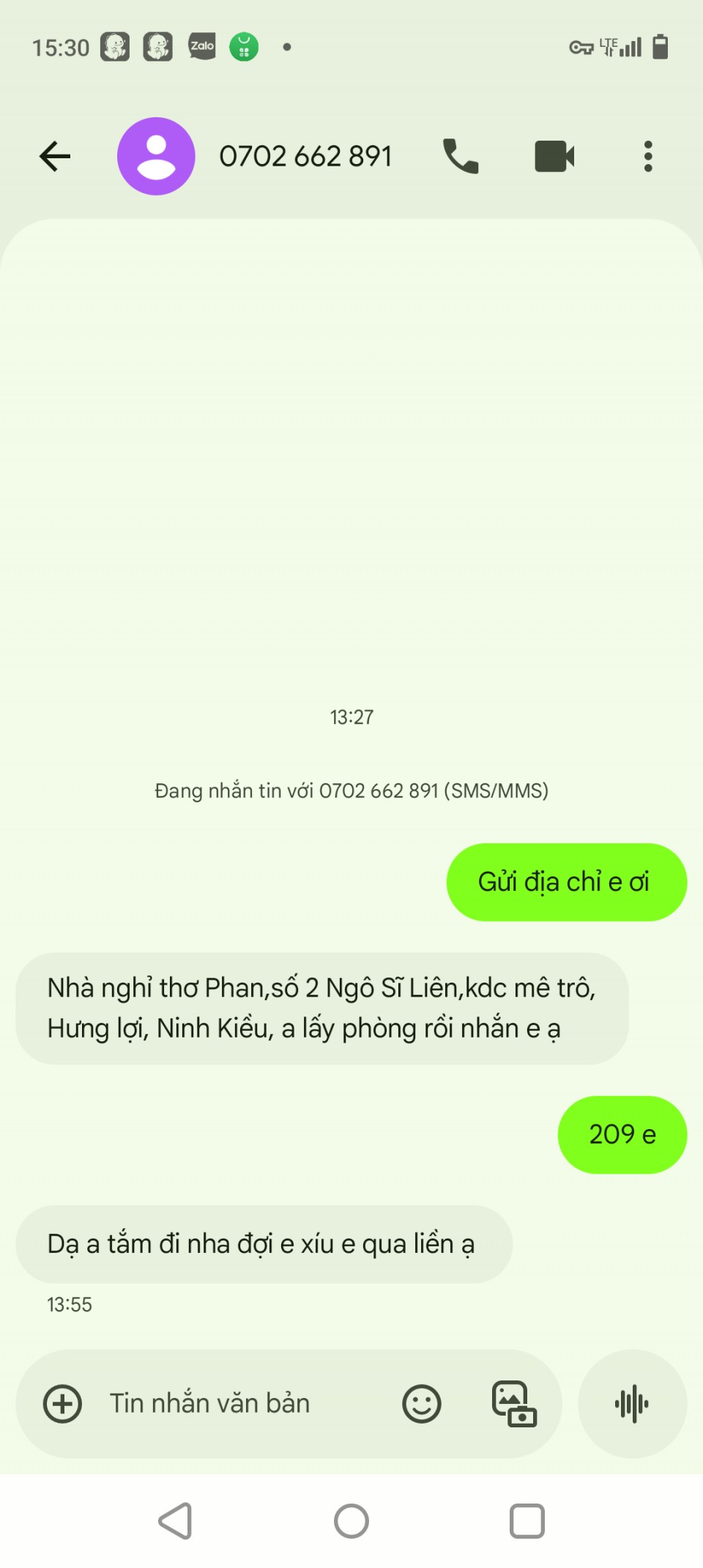
Task: Open the emoji picker
Action: (x=422, y=1404)
